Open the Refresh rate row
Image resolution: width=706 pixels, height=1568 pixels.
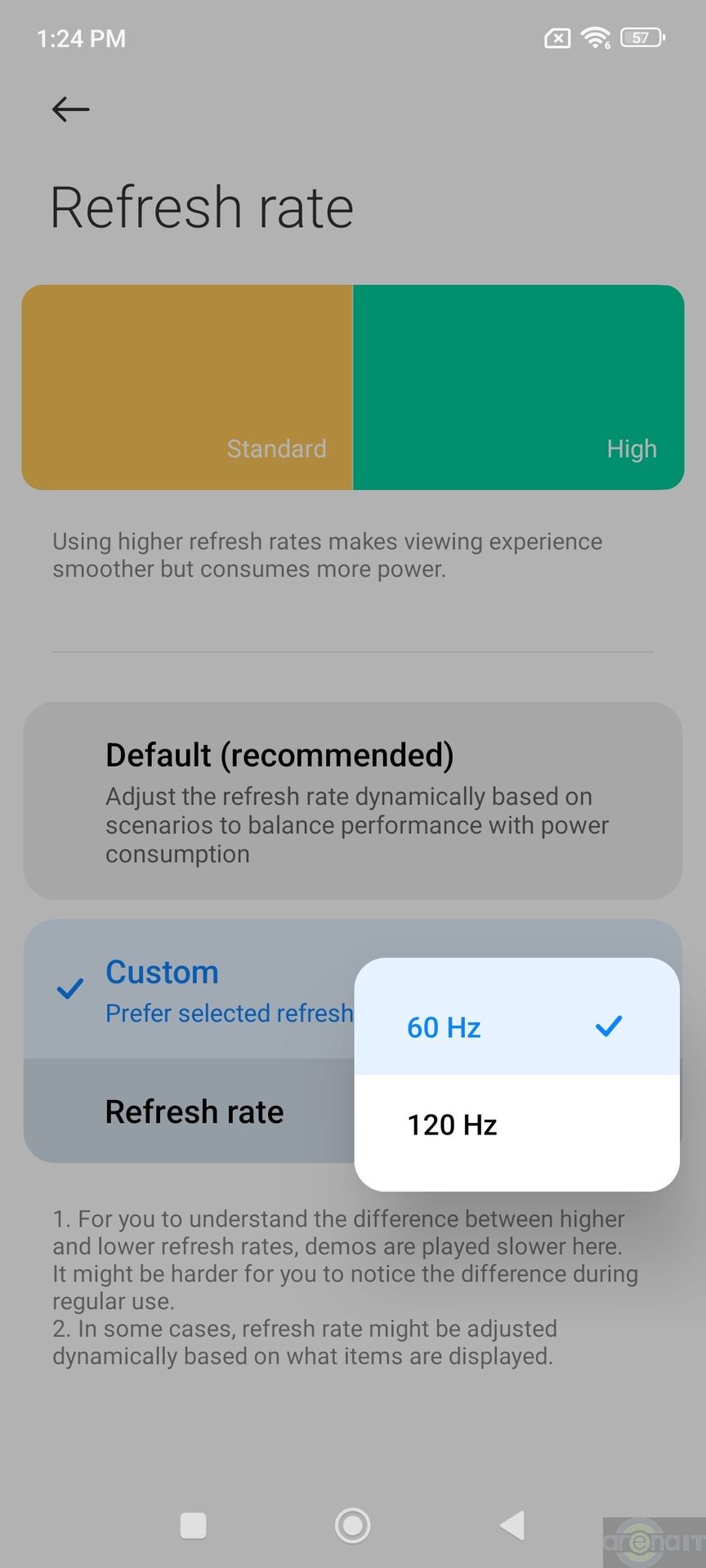pyautogui.click(x=194, y=1111)
